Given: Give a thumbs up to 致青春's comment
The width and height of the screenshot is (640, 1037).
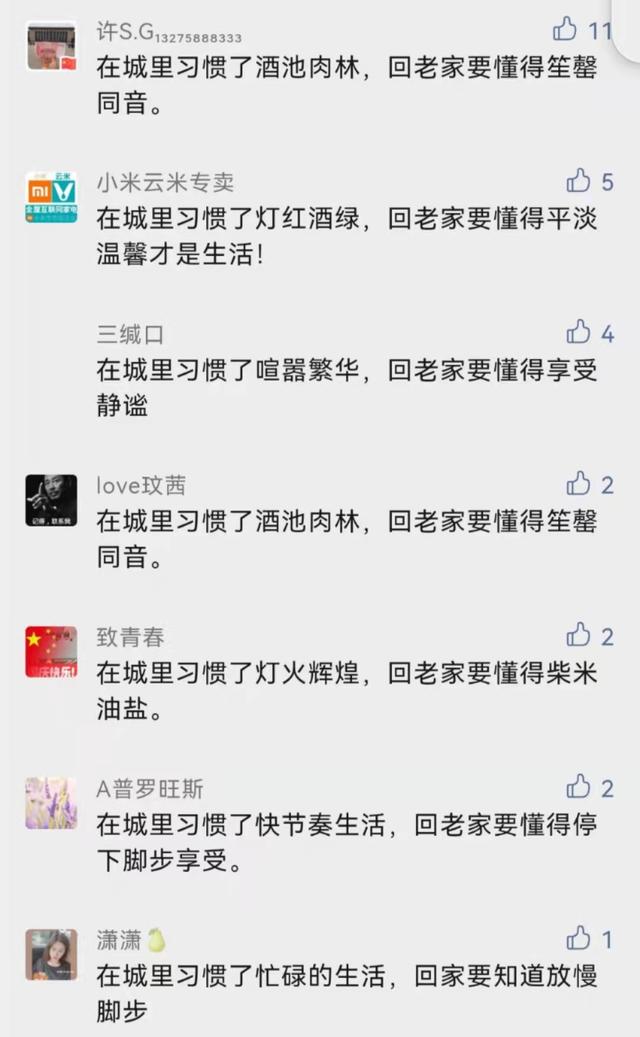Looking at the screenshot, I should pos(578,636).
